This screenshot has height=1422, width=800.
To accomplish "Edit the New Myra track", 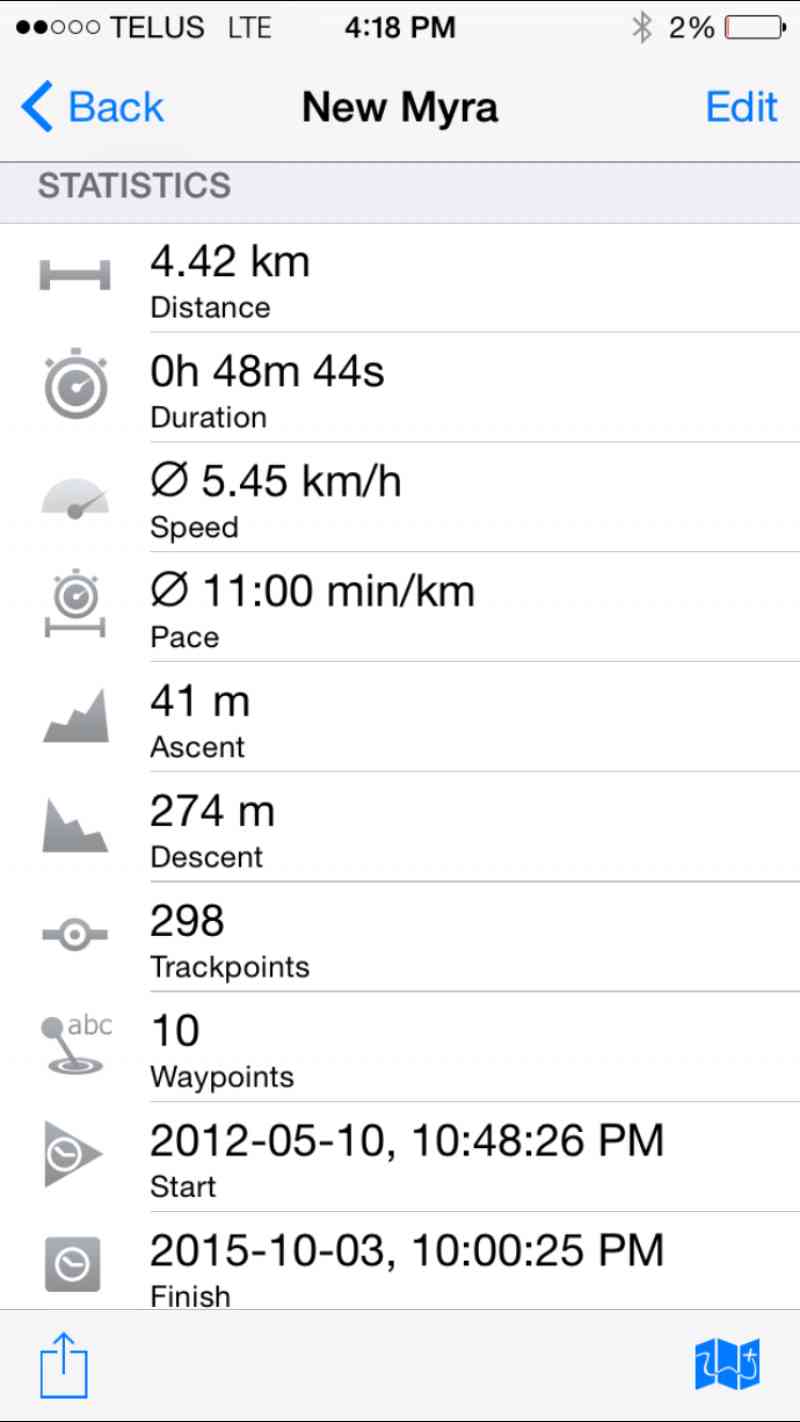I will pyautogui.click(x=741, y=107).
